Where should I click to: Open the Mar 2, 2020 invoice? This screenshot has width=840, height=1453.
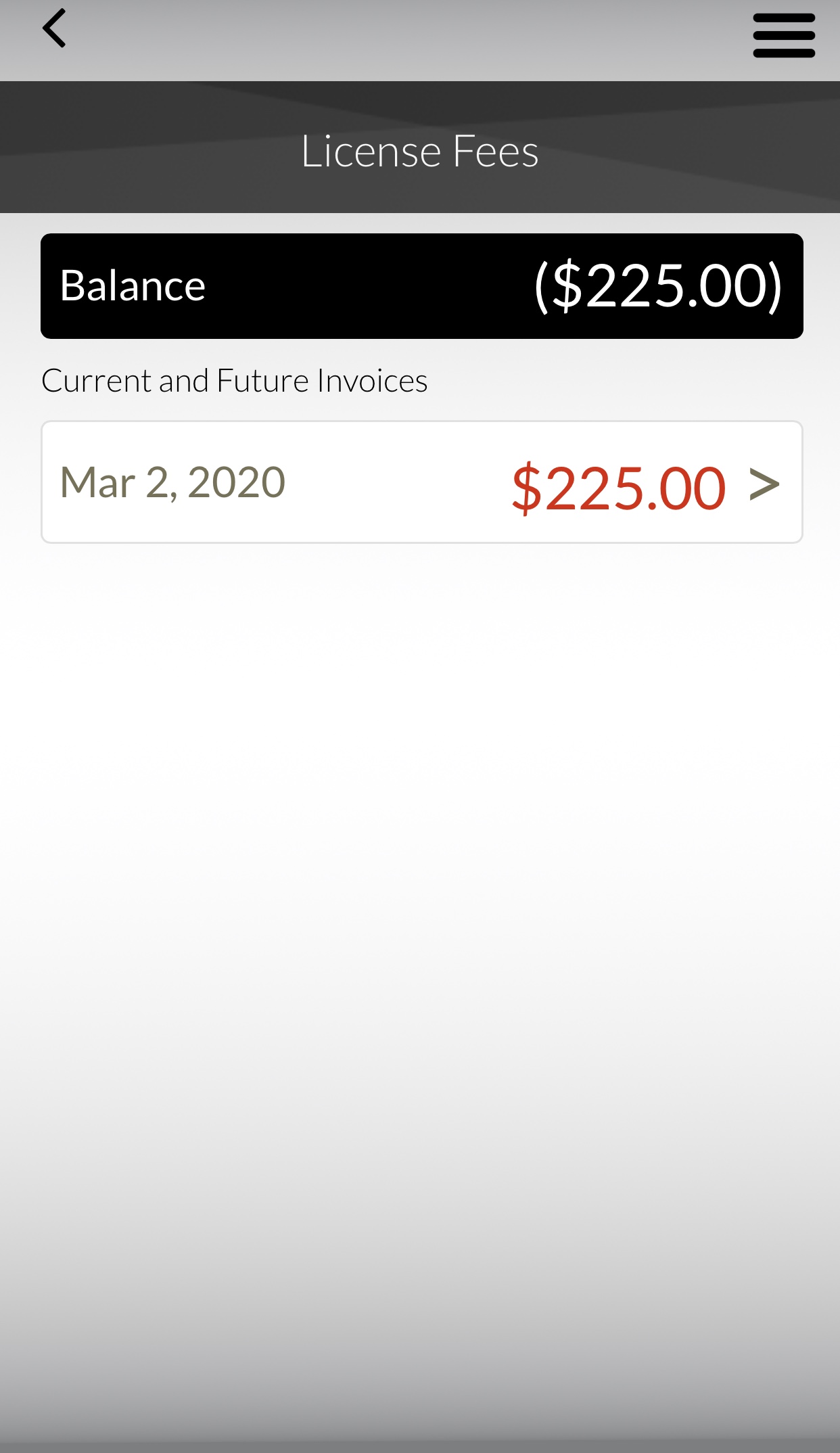pos(422,482)
